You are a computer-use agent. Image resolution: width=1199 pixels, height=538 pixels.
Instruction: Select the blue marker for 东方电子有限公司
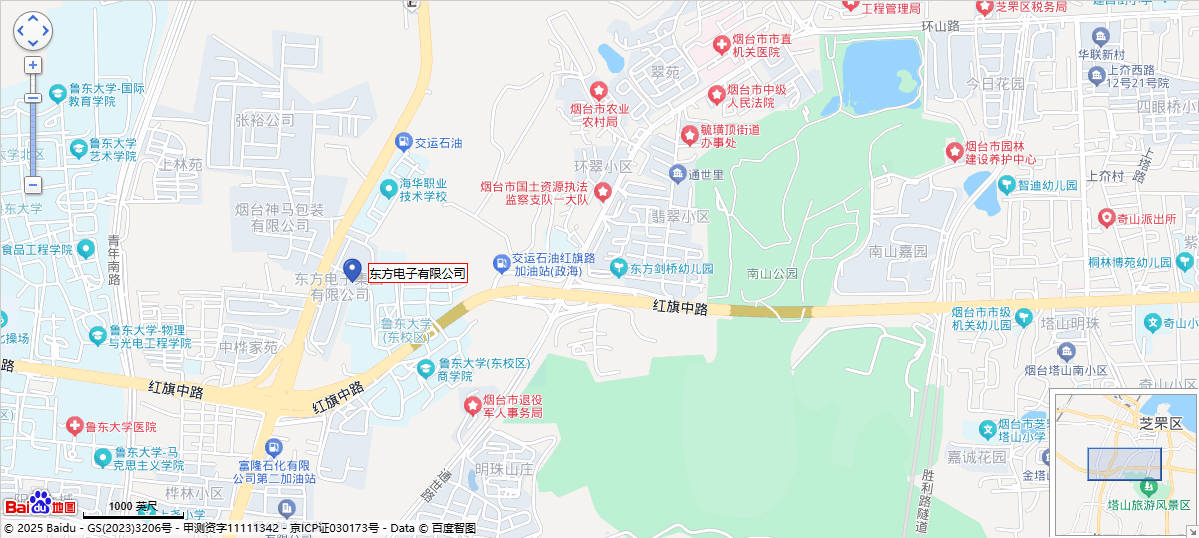[352, 270]
